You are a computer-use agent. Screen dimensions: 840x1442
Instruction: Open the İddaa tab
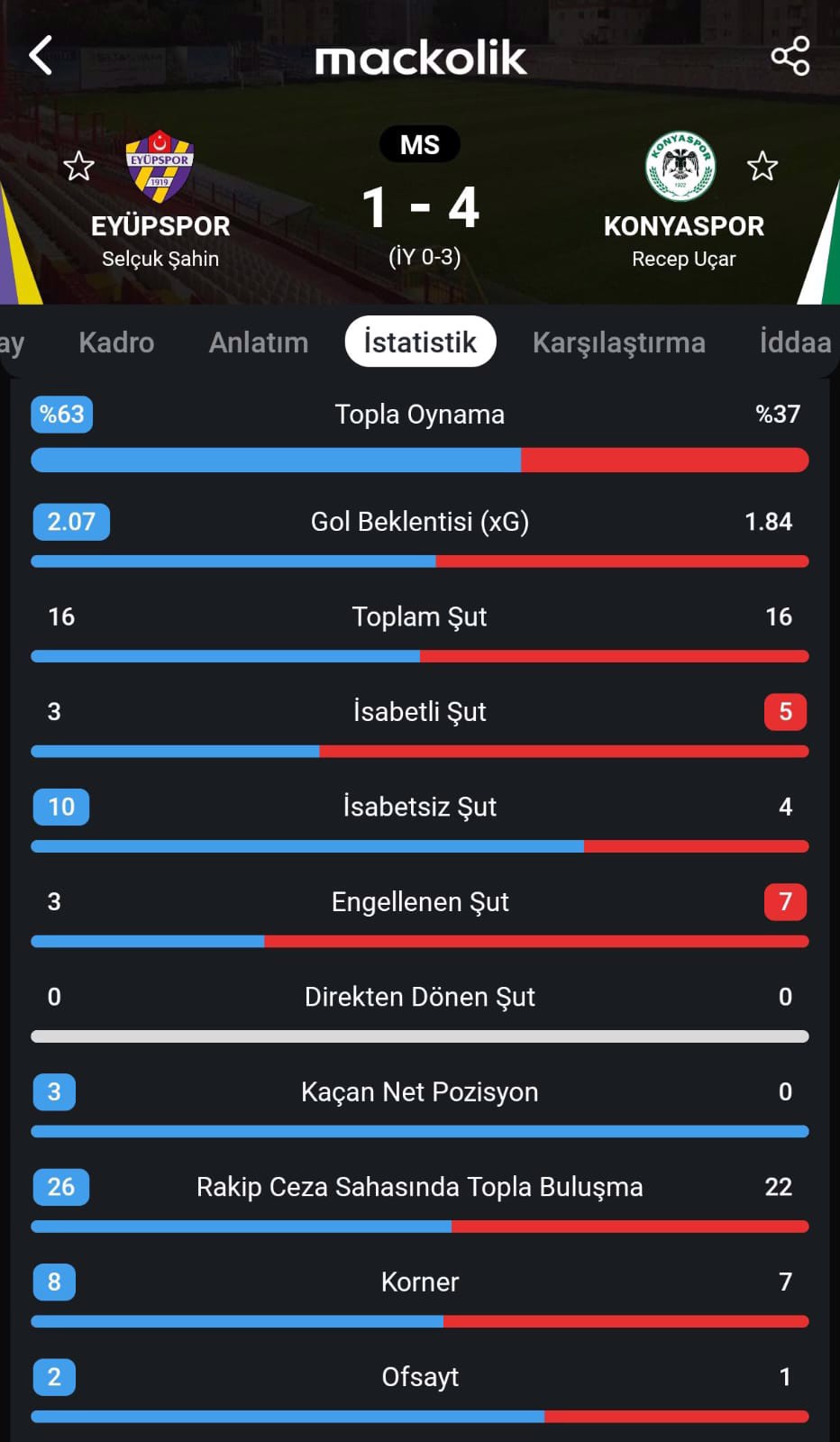click(795, 342)
